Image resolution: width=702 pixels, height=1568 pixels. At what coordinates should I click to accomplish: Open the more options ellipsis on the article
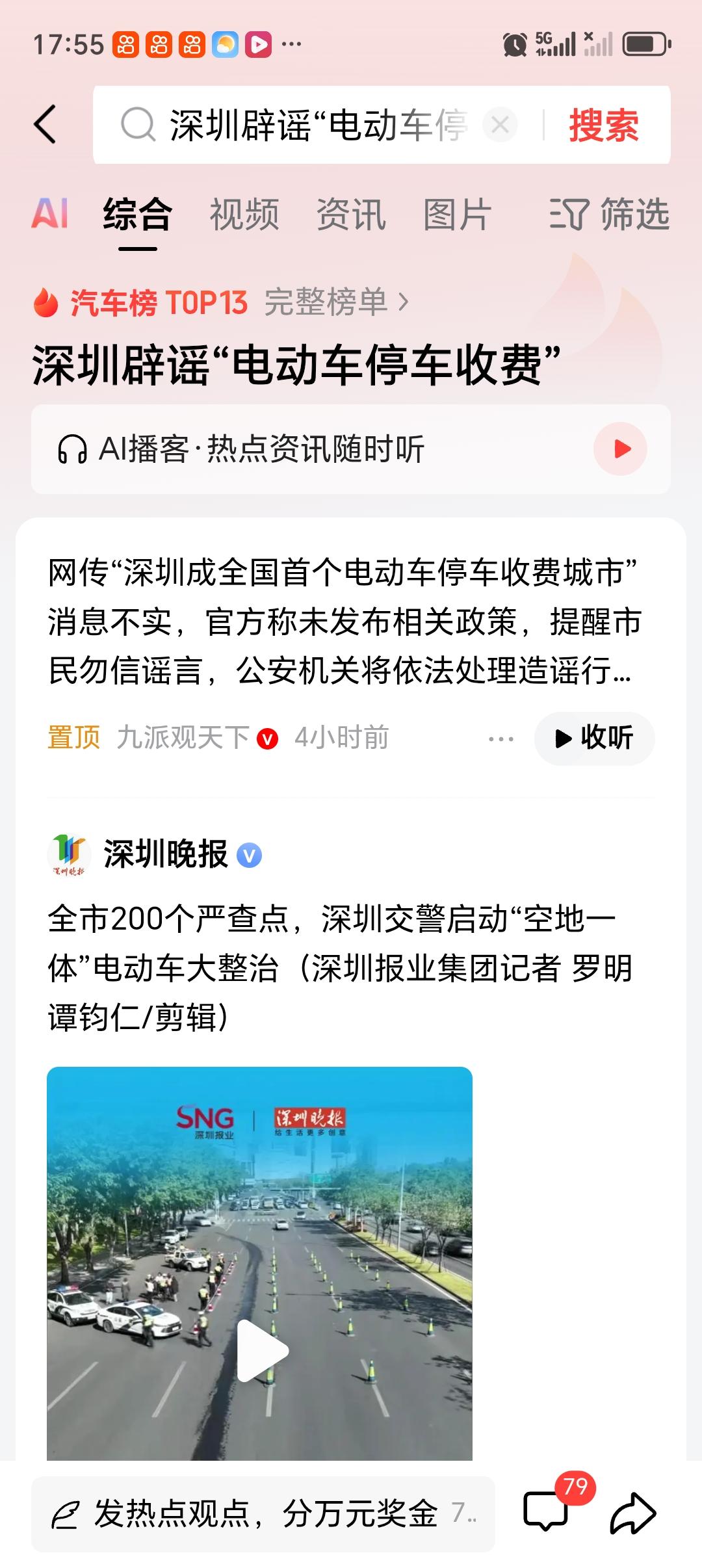(502, 738)
